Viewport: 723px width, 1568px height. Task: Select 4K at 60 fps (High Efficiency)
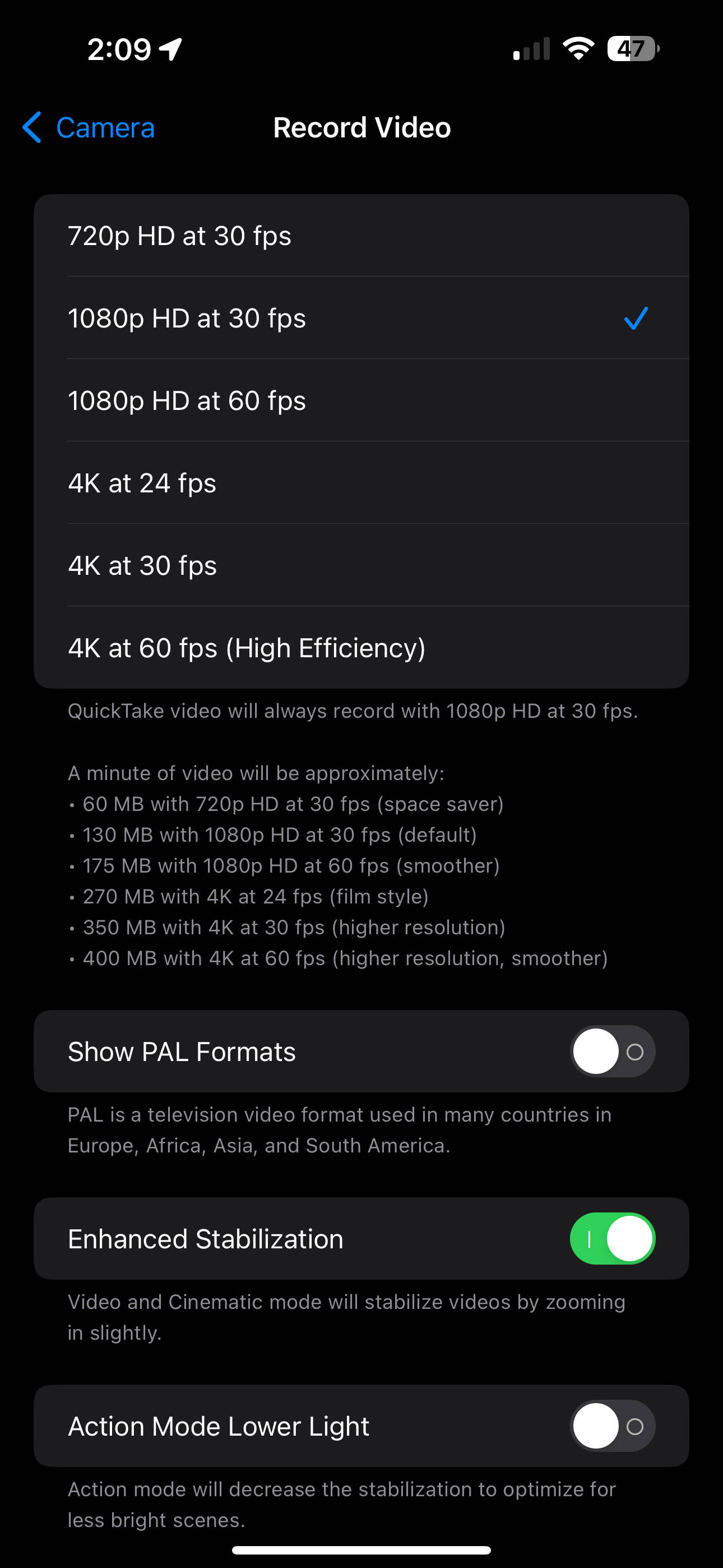[361, 647]
